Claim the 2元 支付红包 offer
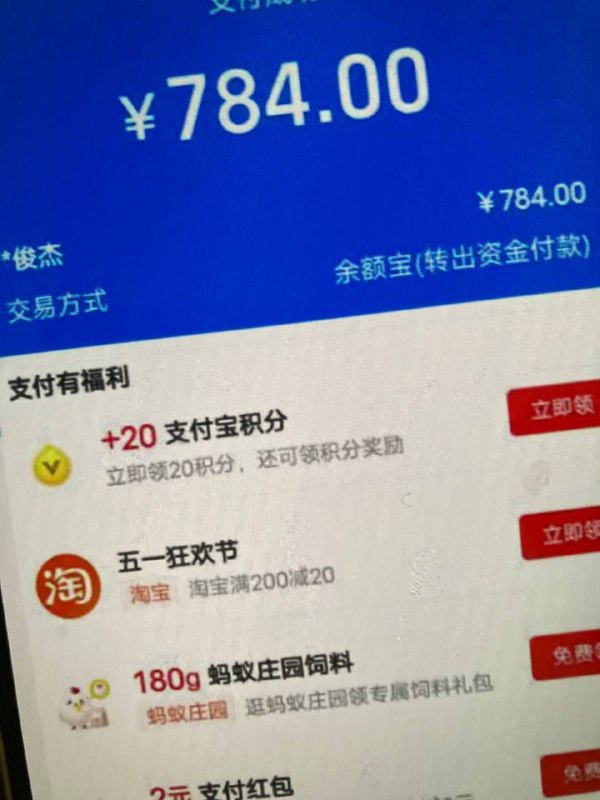The width and height of the screenshot is (600, 800). [572, 776]
